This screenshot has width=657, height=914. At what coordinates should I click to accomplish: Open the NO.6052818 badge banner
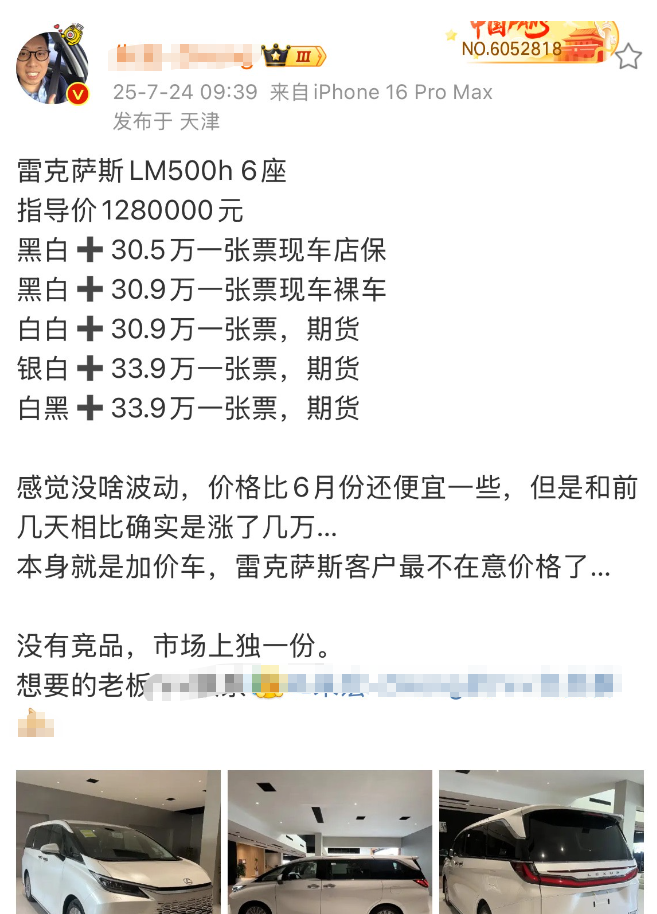[532, 41]
